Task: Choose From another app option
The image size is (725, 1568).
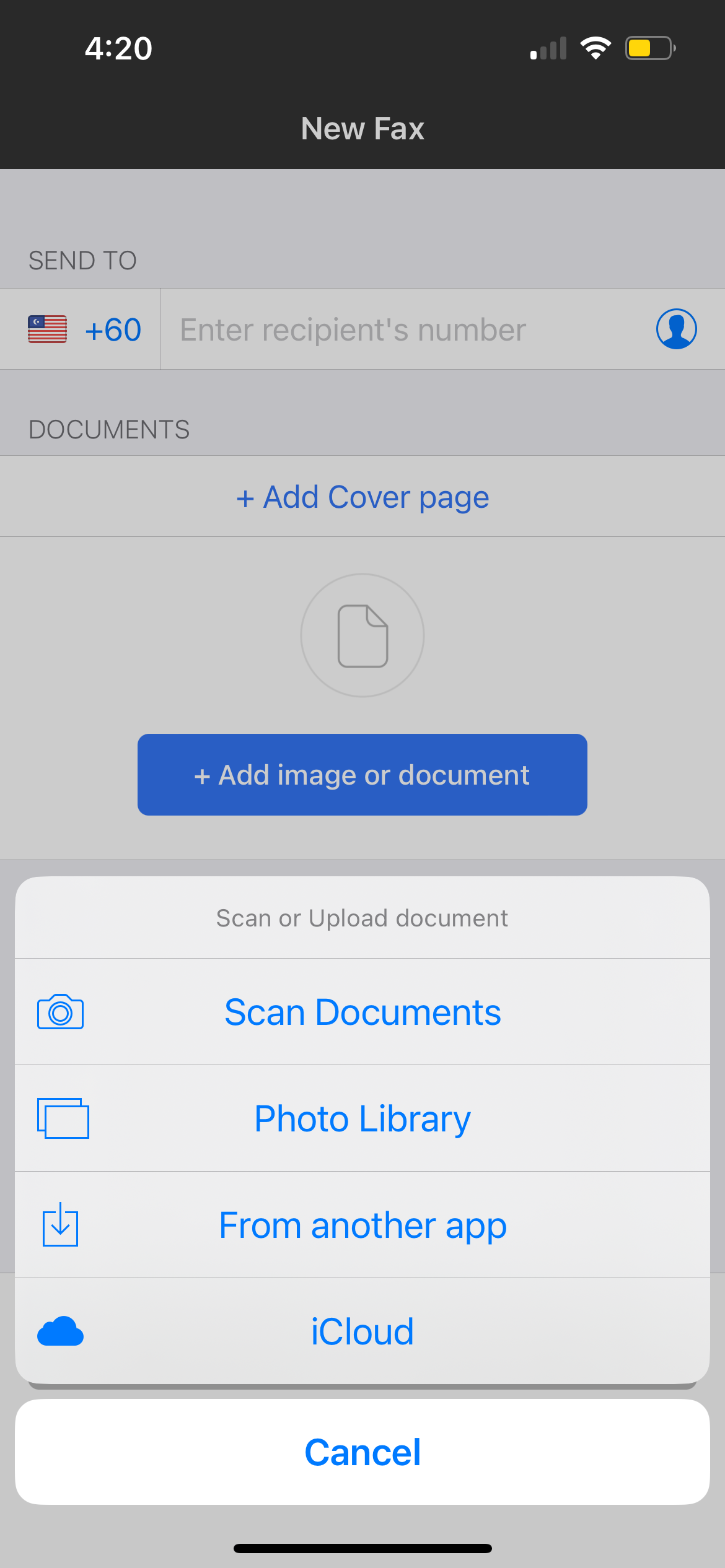Action: 362,1224
